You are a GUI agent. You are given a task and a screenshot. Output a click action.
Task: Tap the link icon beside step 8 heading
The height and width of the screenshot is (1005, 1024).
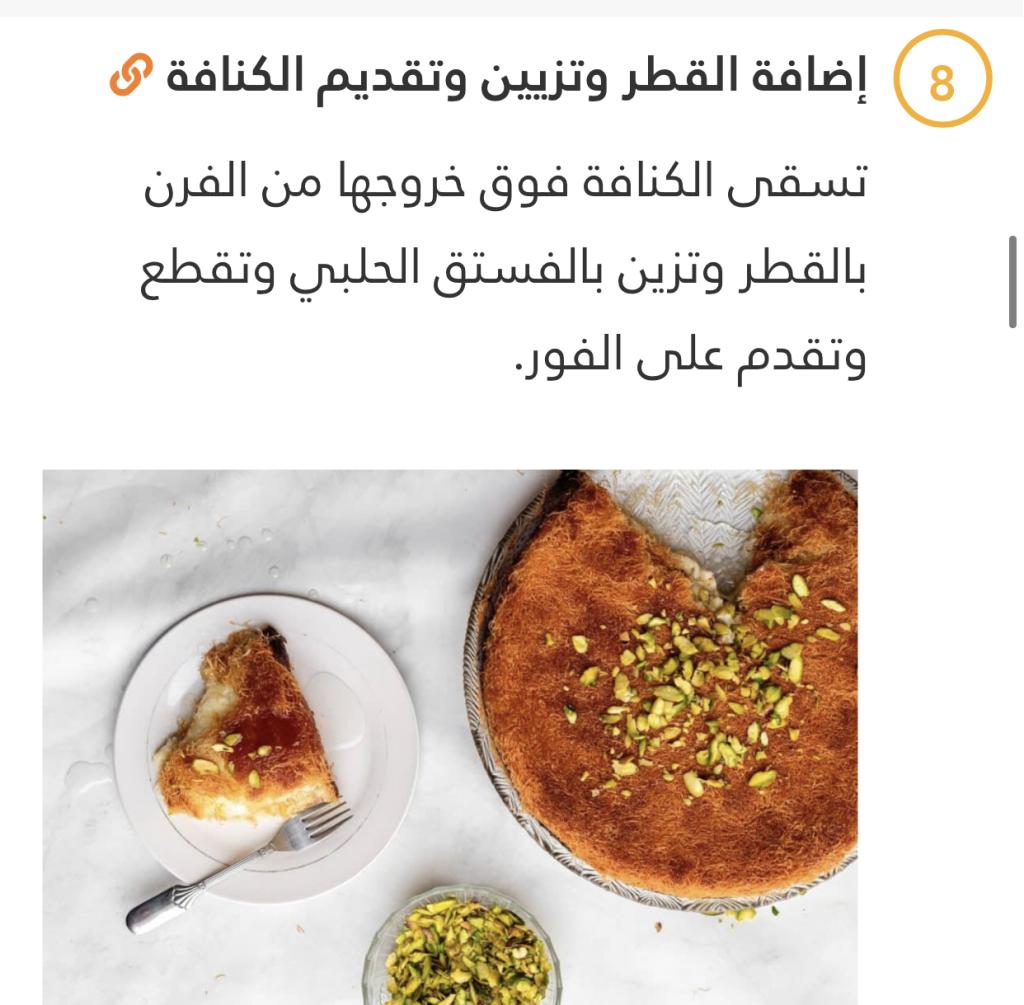point(130,76)
